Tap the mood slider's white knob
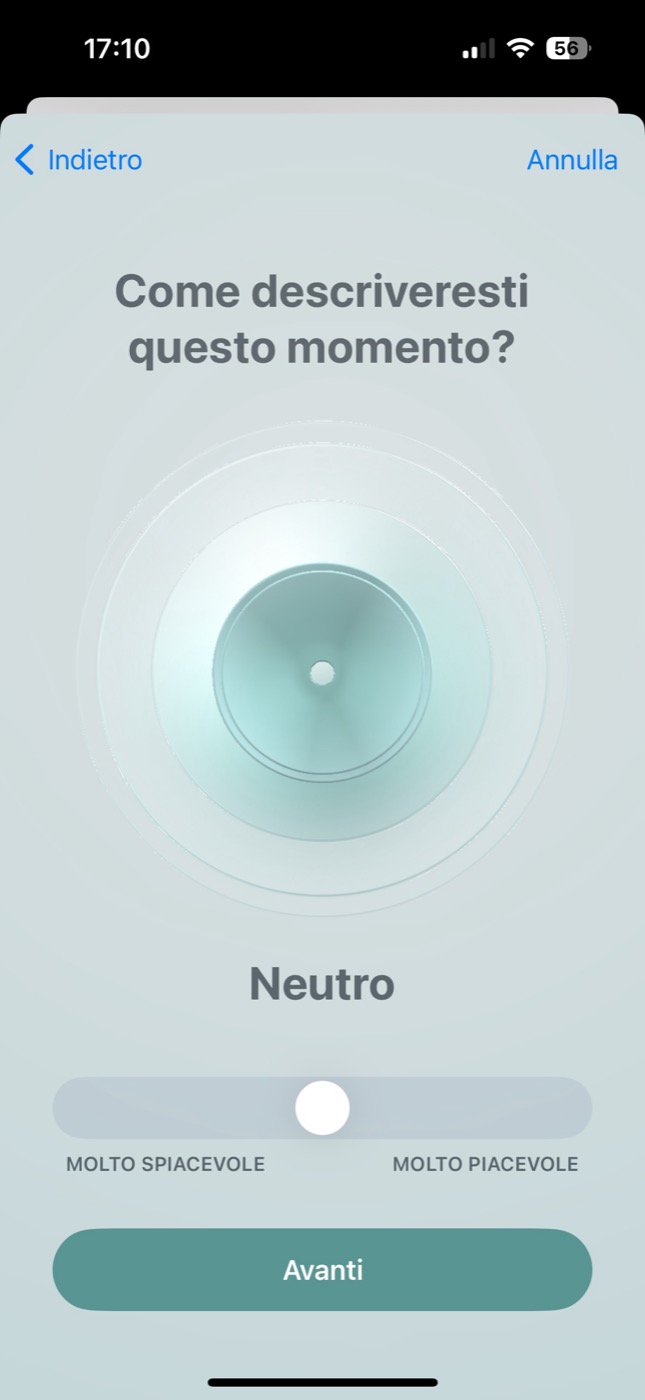This screenshot has height=1400, width=645. 322,1108
